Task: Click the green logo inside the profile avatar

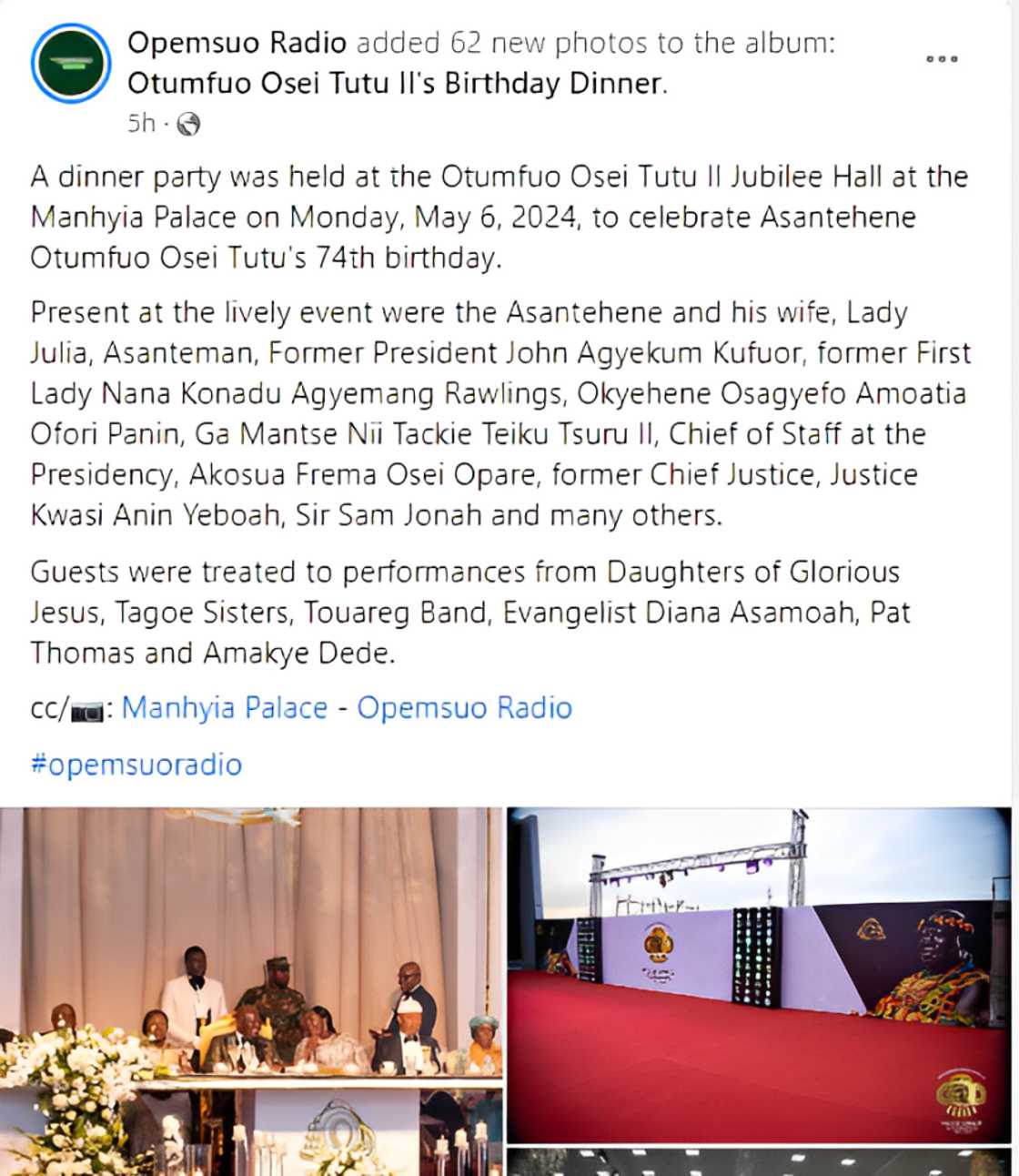Action: 71,62
